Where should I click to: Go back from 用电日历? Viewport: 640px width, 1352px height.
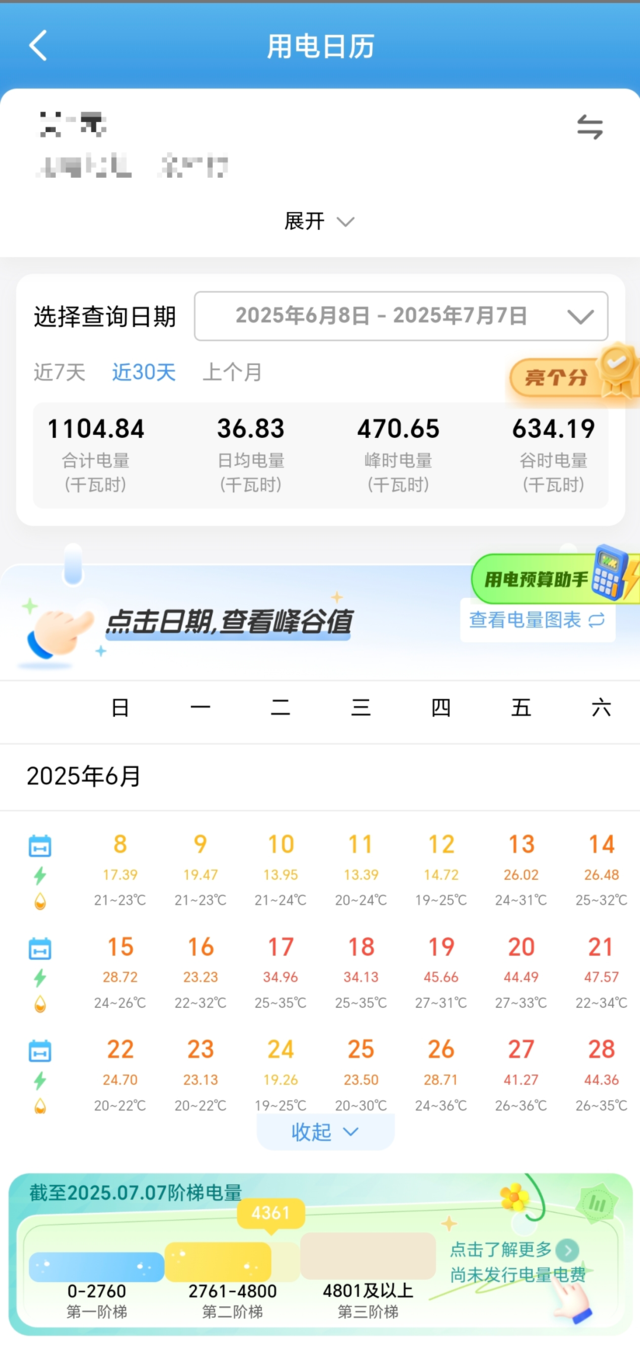tap(38, 46)
